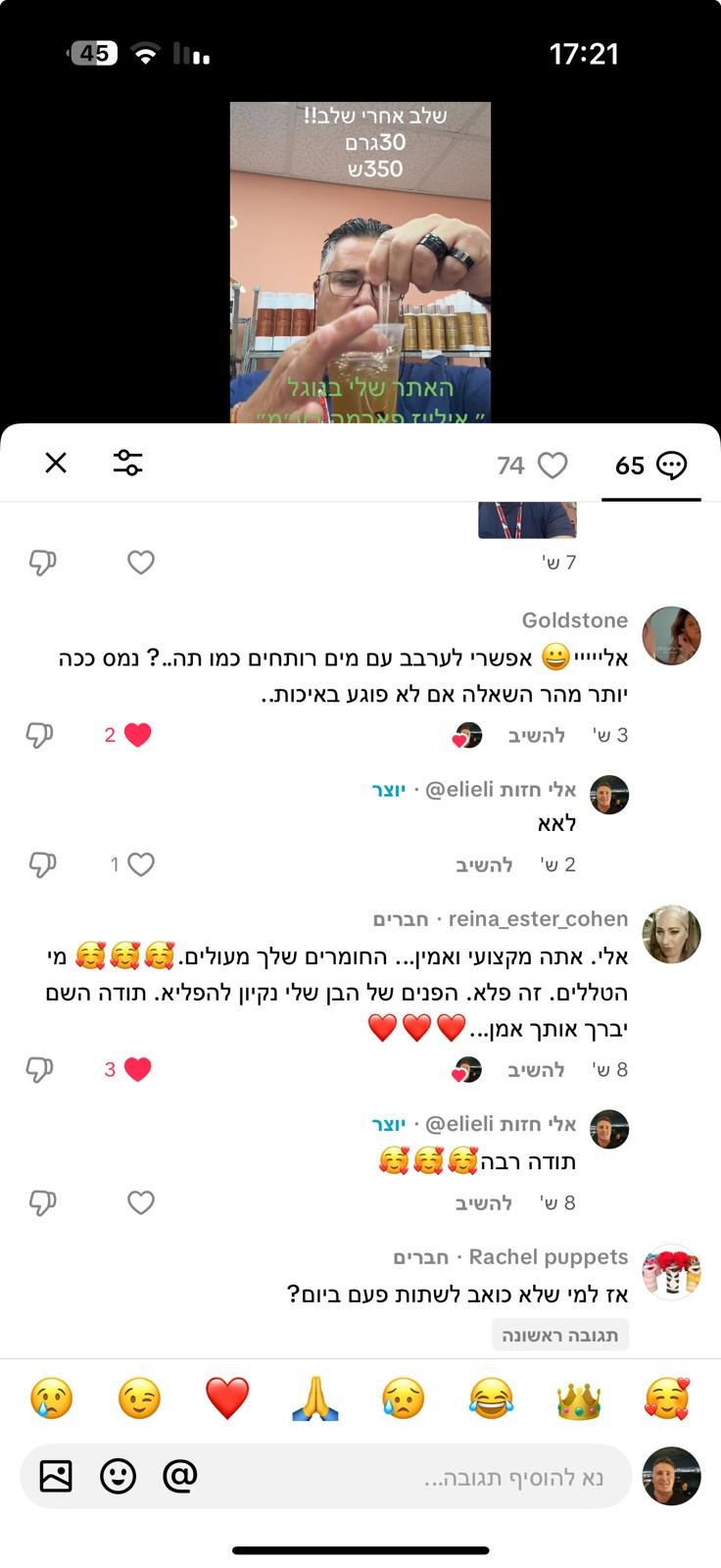Close the comments panel
The height and width of the screenshot is (1568, 721).
(x=56, y=463)
